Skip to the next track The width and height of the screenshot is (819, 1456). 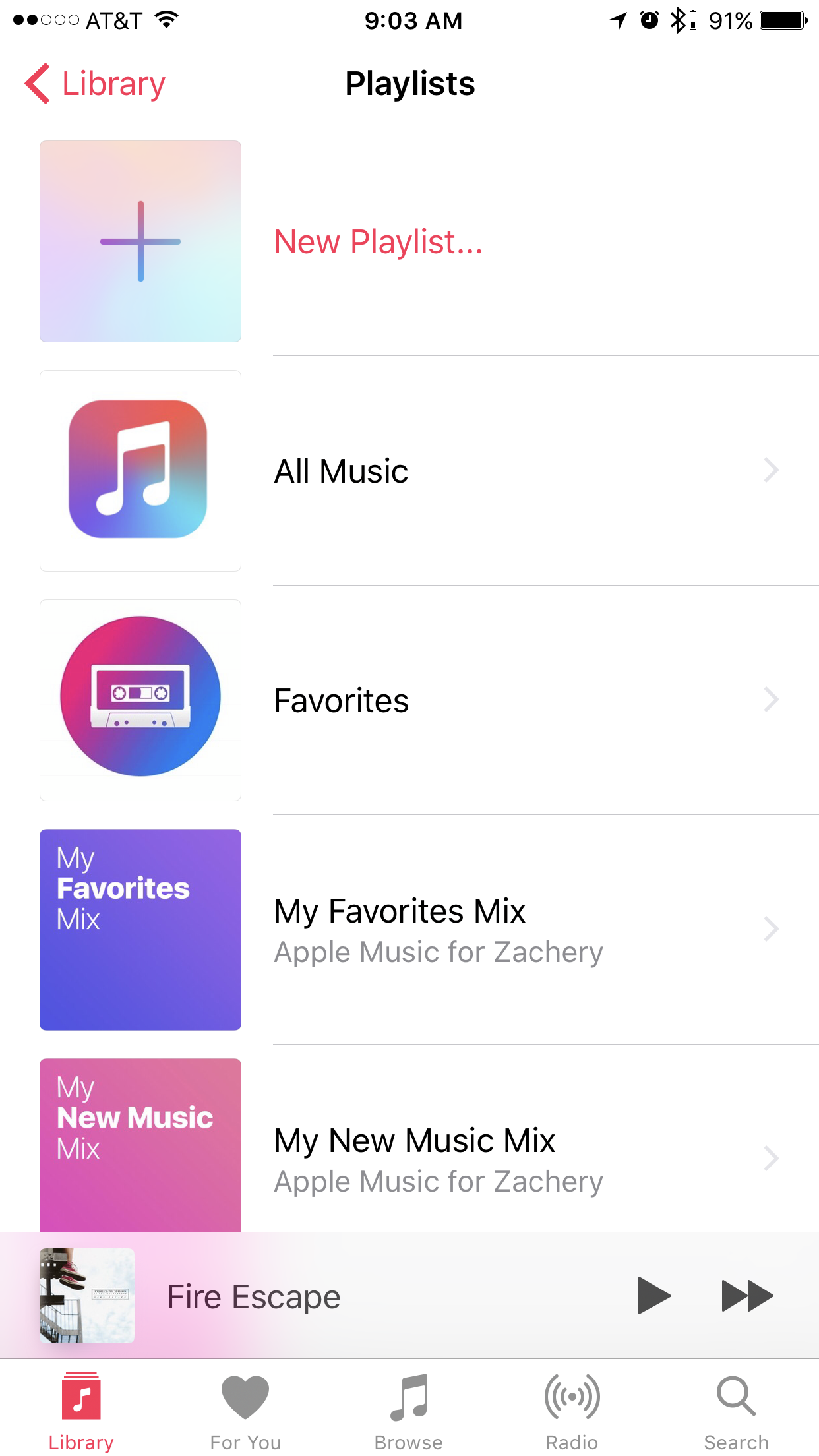(748, 1294)
